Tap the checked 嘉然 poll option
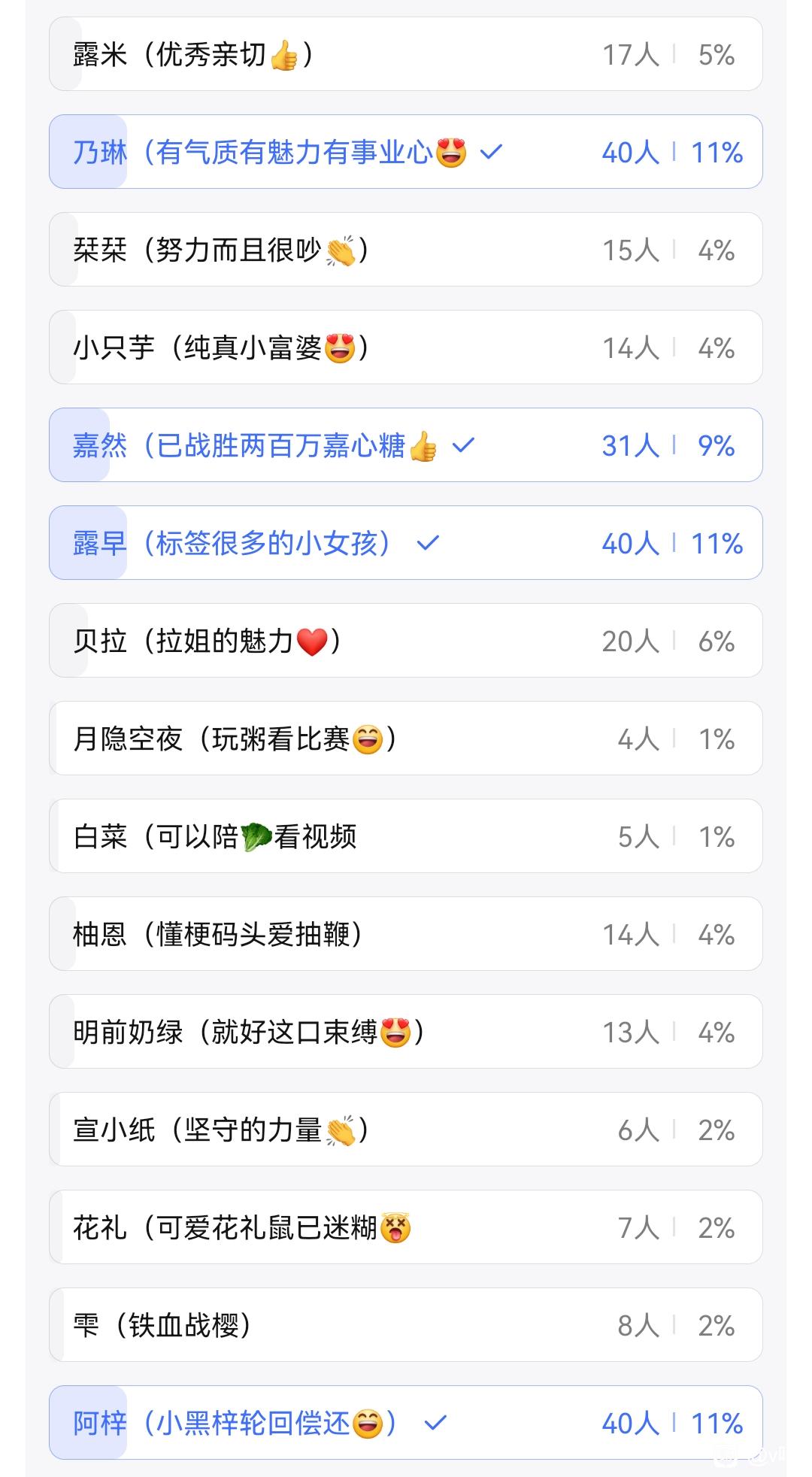The image size is (812, 1477). tap(406, 445)
